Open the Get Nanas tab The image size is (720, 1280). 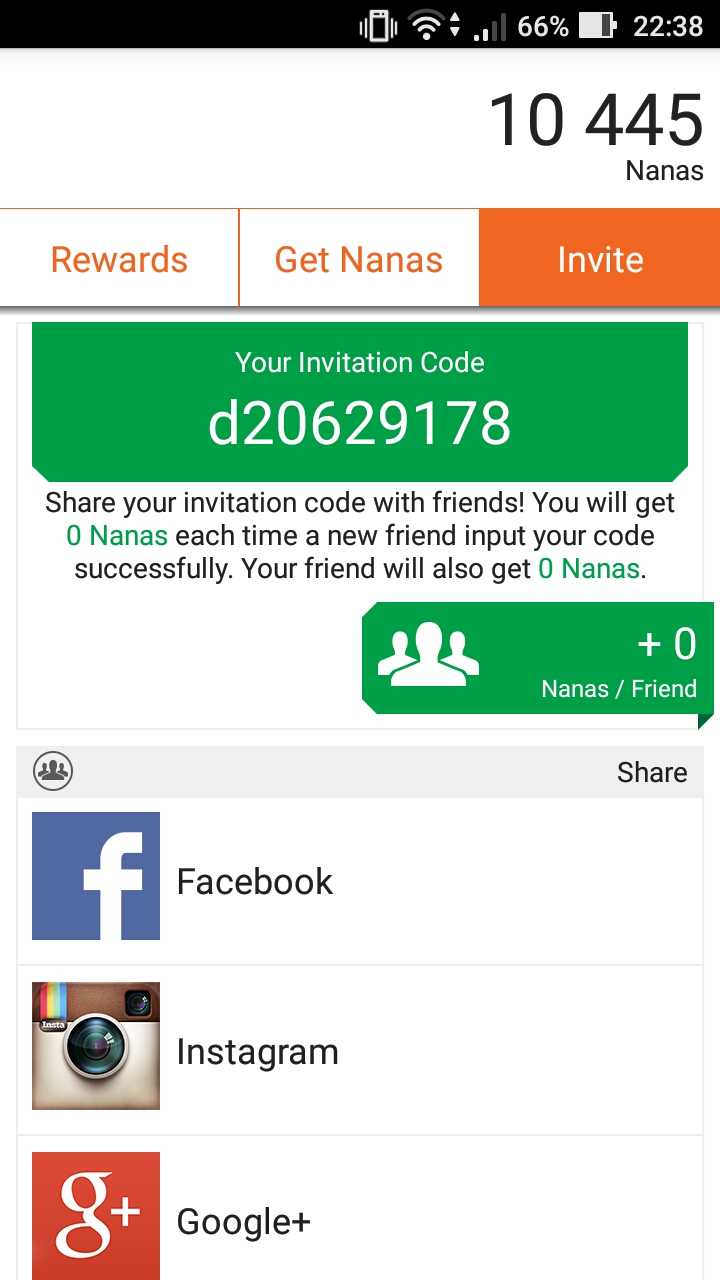[x=359, y=259]
